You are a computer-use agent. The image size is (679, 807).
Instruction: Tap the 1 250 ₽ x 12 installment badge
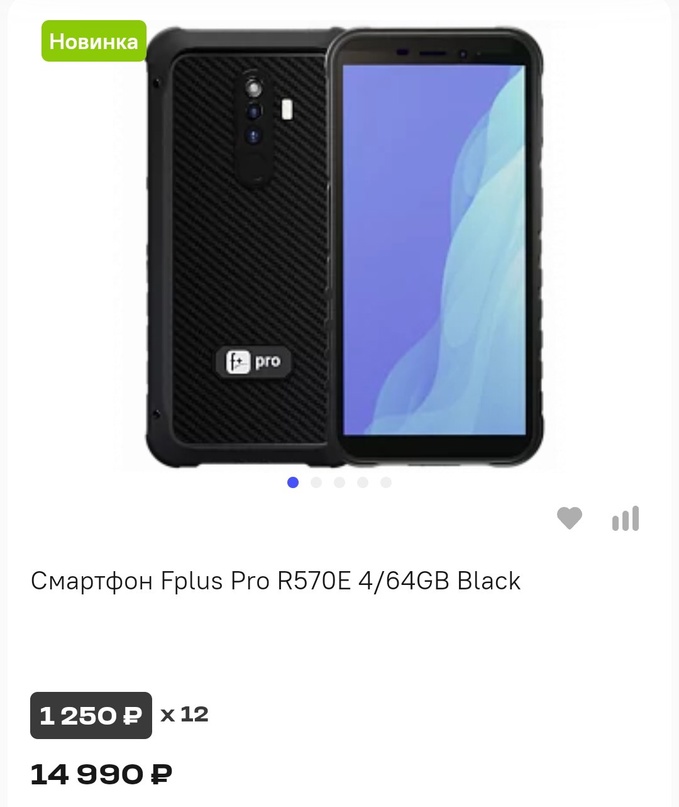point(92,715)
